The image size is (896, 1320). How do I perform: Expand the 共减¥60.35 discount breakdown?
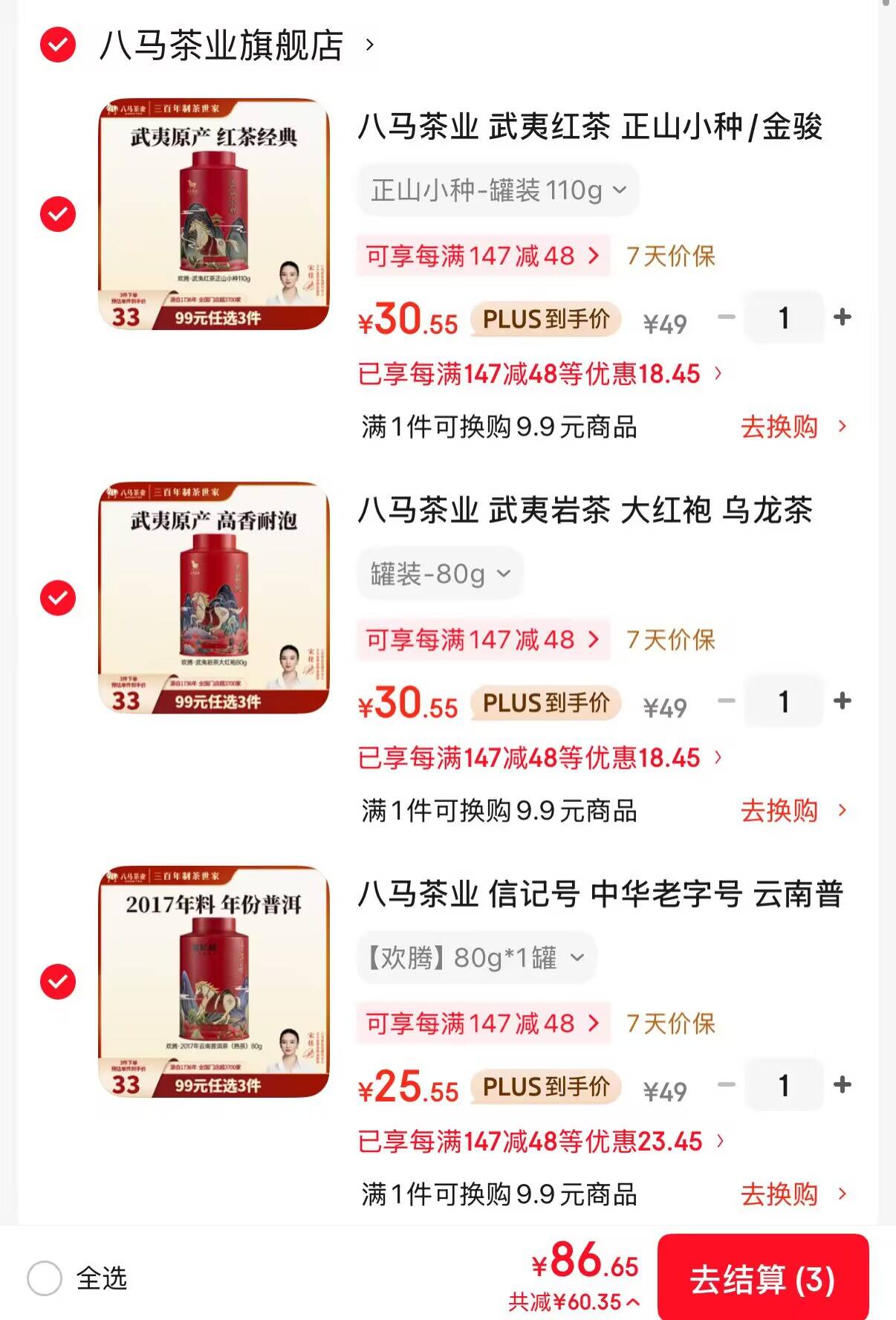pyautogui.click(x=574, y=1302)
